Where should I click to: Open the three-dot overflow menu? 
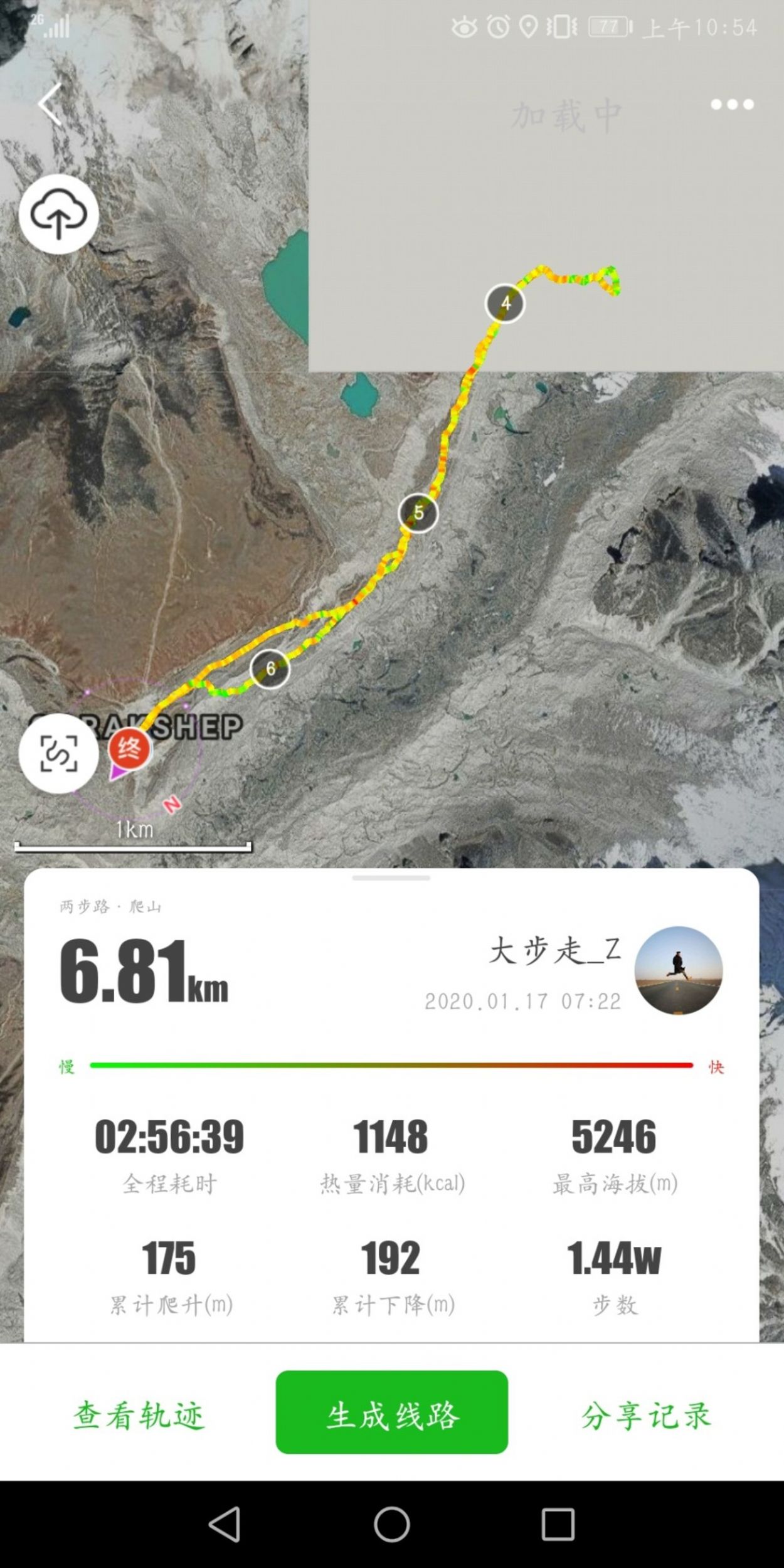tap(732, 104)
